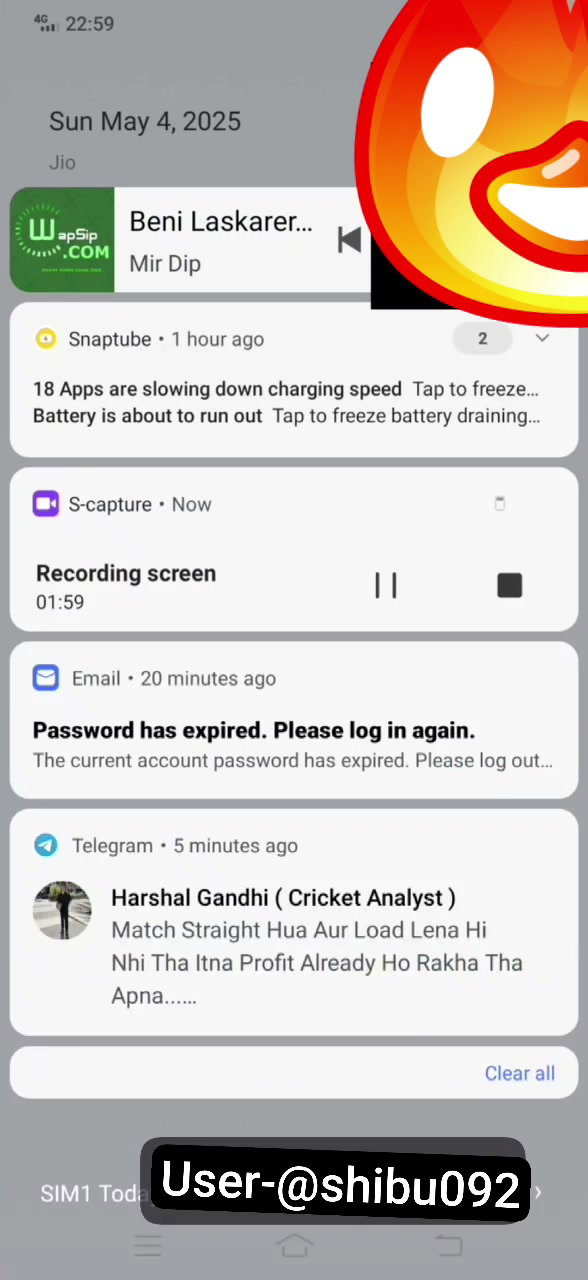Open the recent apps menu button

[x=148, y=1245]
